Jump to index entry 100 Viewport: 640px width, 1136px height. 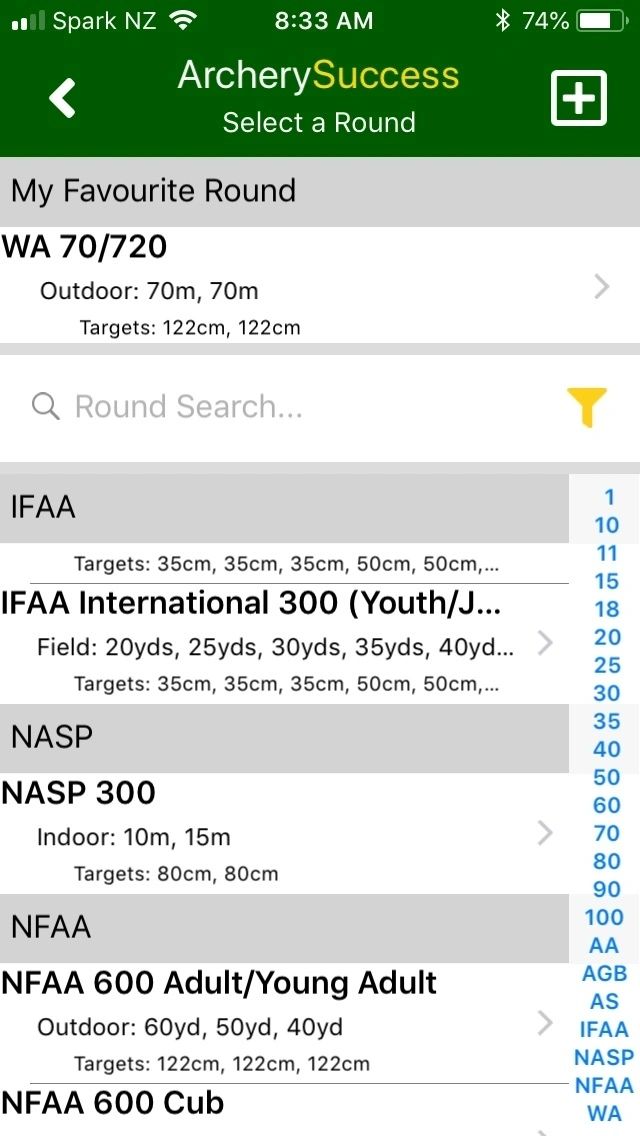click(604, 917)
